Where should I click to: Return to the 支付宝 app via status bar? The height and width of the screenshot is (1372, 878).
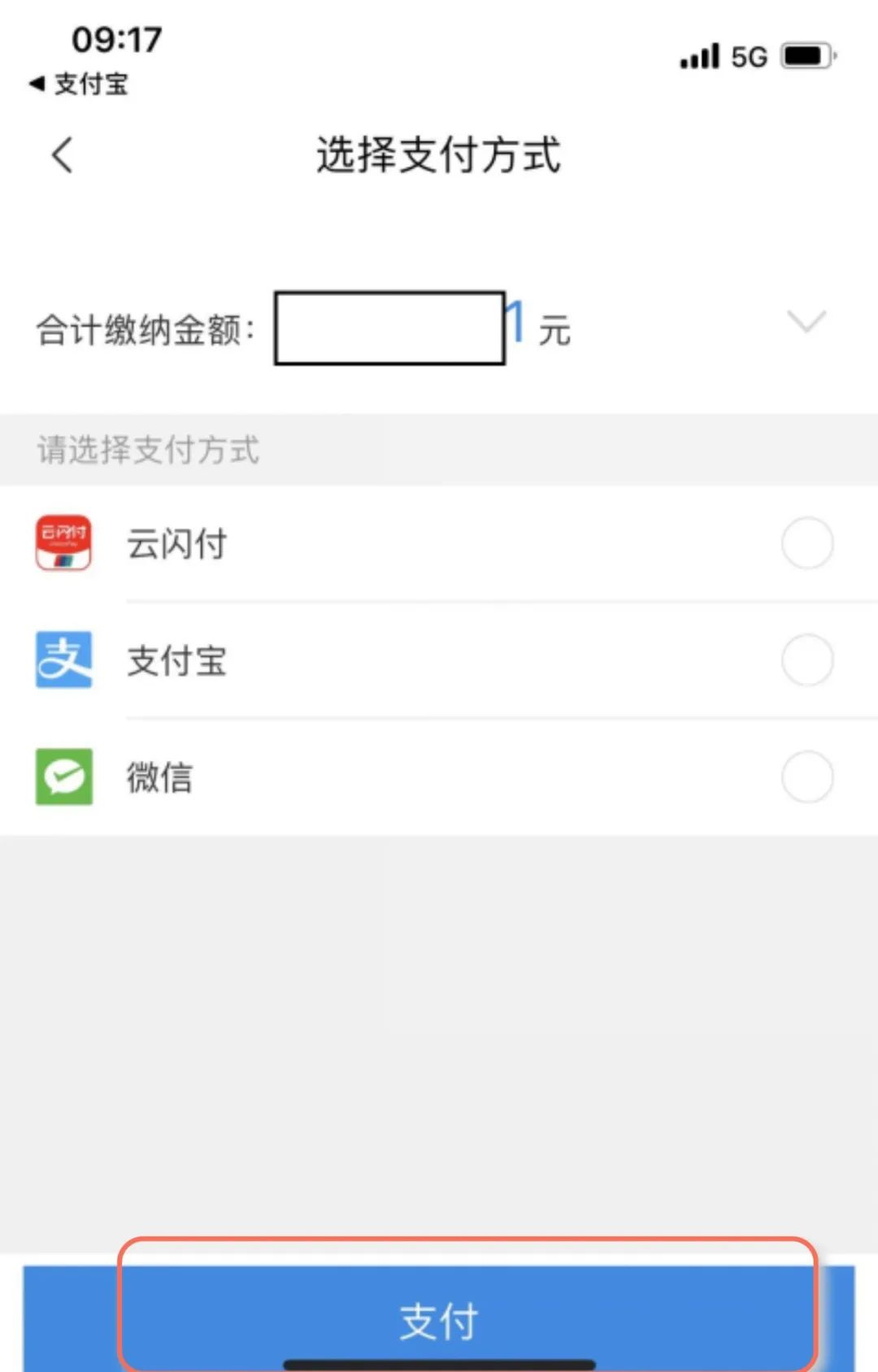[x=79, y=84]
